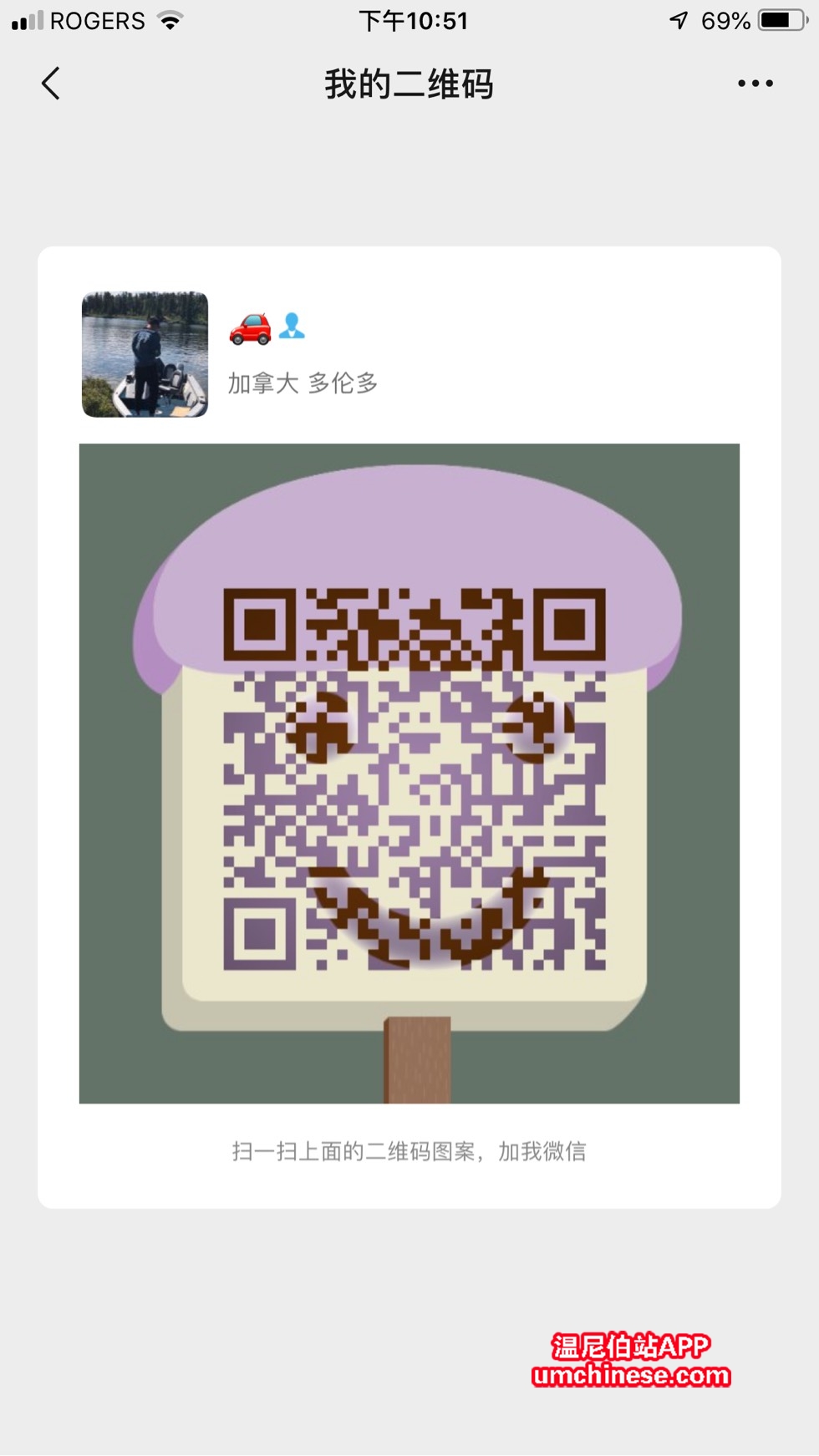Viewport: 819px width, 1456px height.
Task: Open the three-dot more options menu
Action: pos(755,84)
